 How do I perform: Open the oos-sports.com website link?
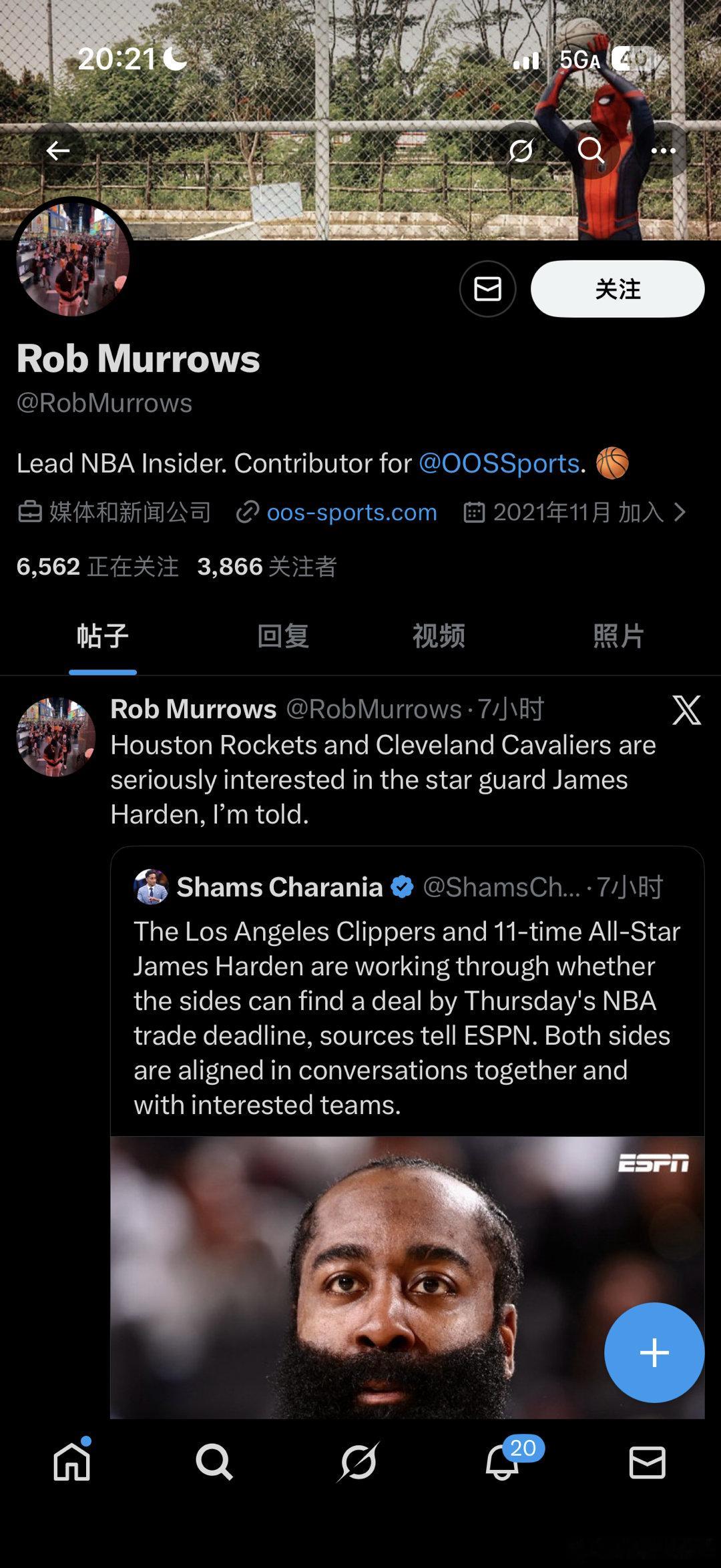click(x=353, y=511)
